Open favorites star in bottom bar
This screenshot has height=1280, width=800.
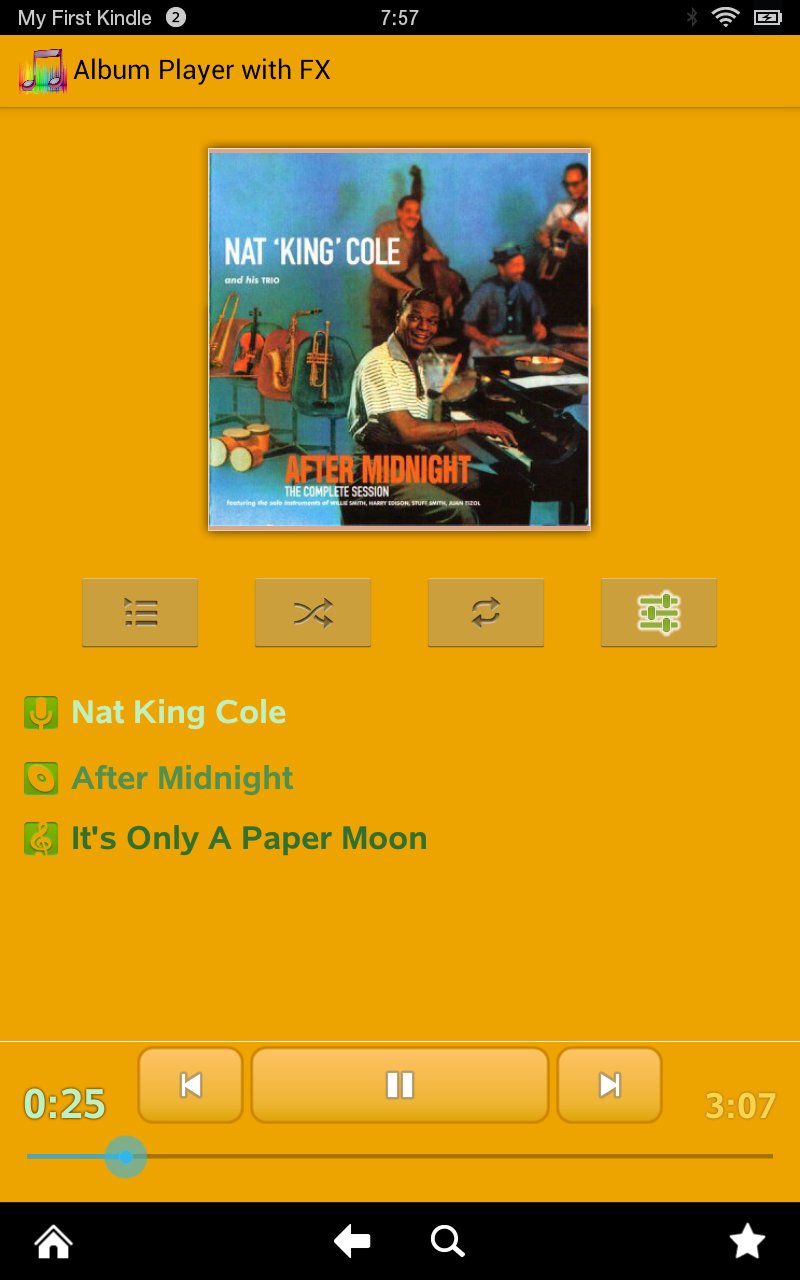(x=747, y=1242)
